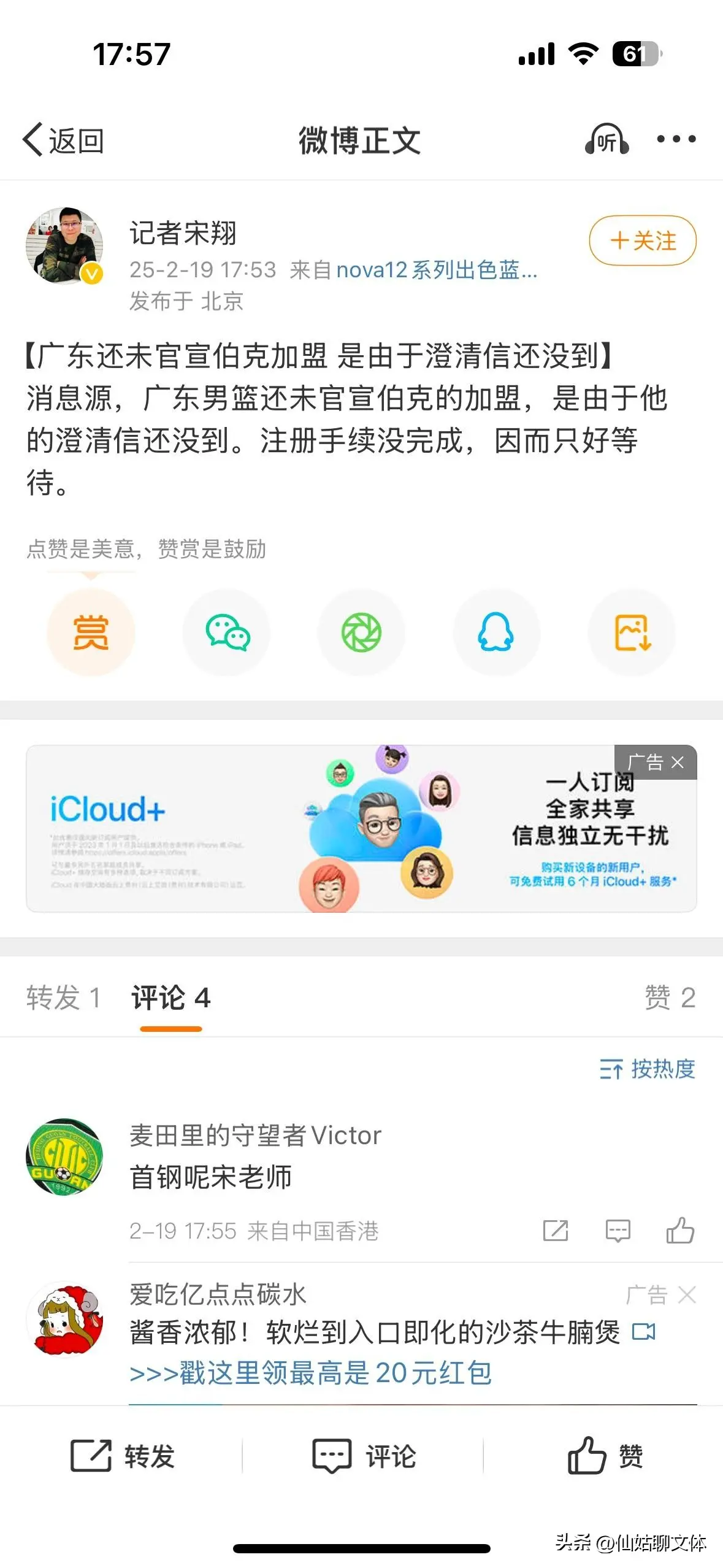
Task: Save the post as an image
Action: [x=632, y=632]
